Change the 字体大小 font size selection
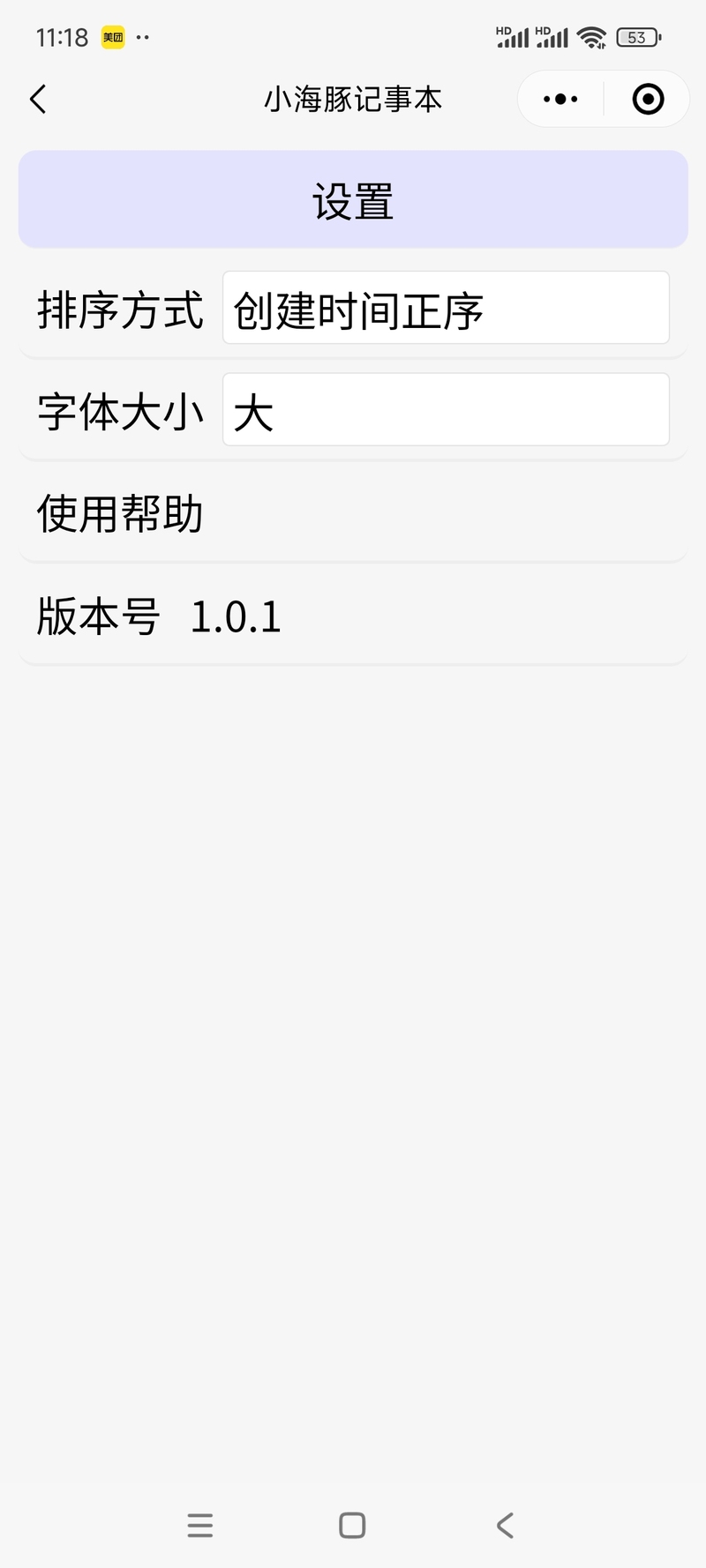 pyautogui.click(x=446, y=410)
